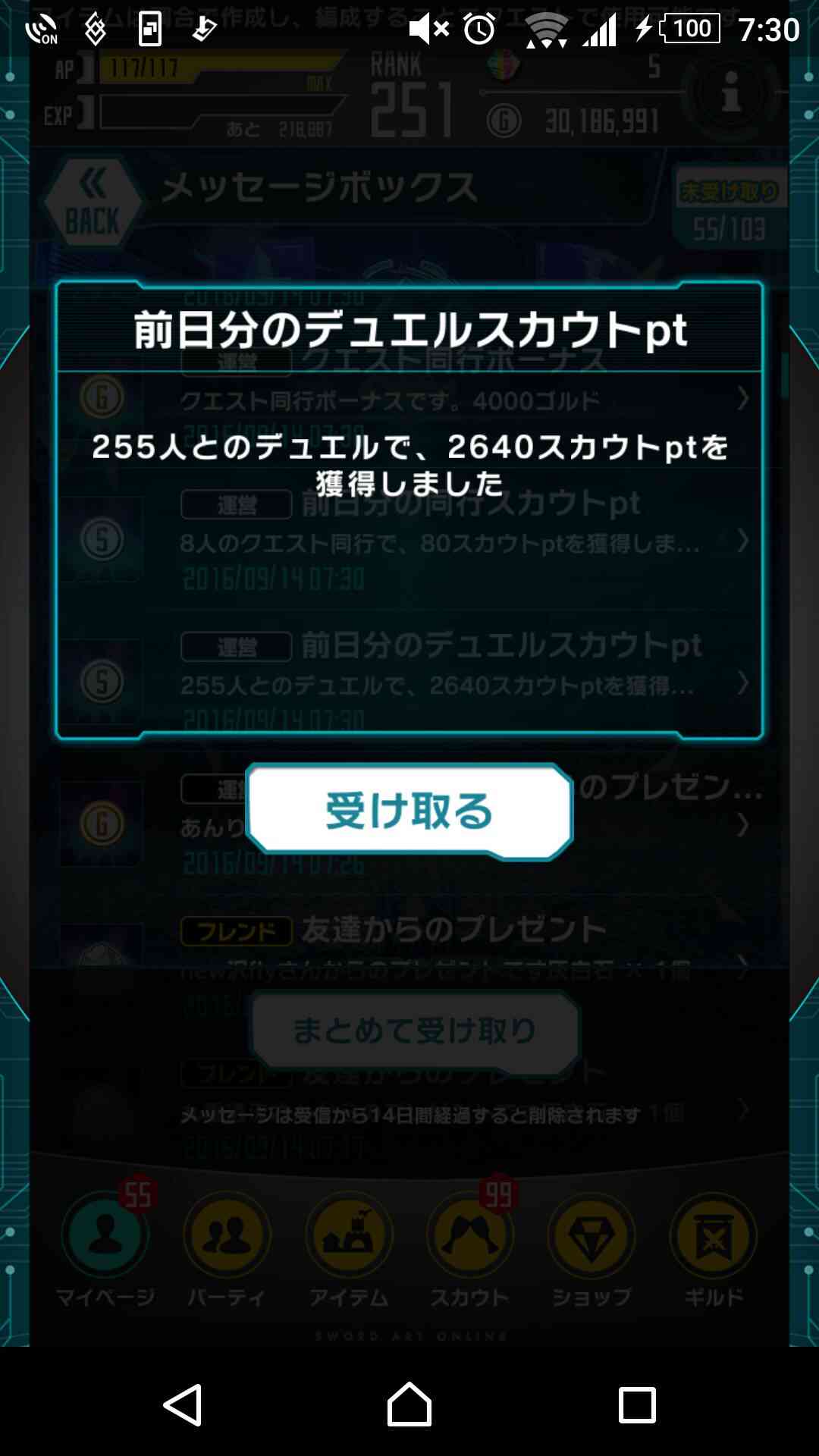
Task: Go to the Android home screen
Action: pyautogui.click(x=409, y=1404)
